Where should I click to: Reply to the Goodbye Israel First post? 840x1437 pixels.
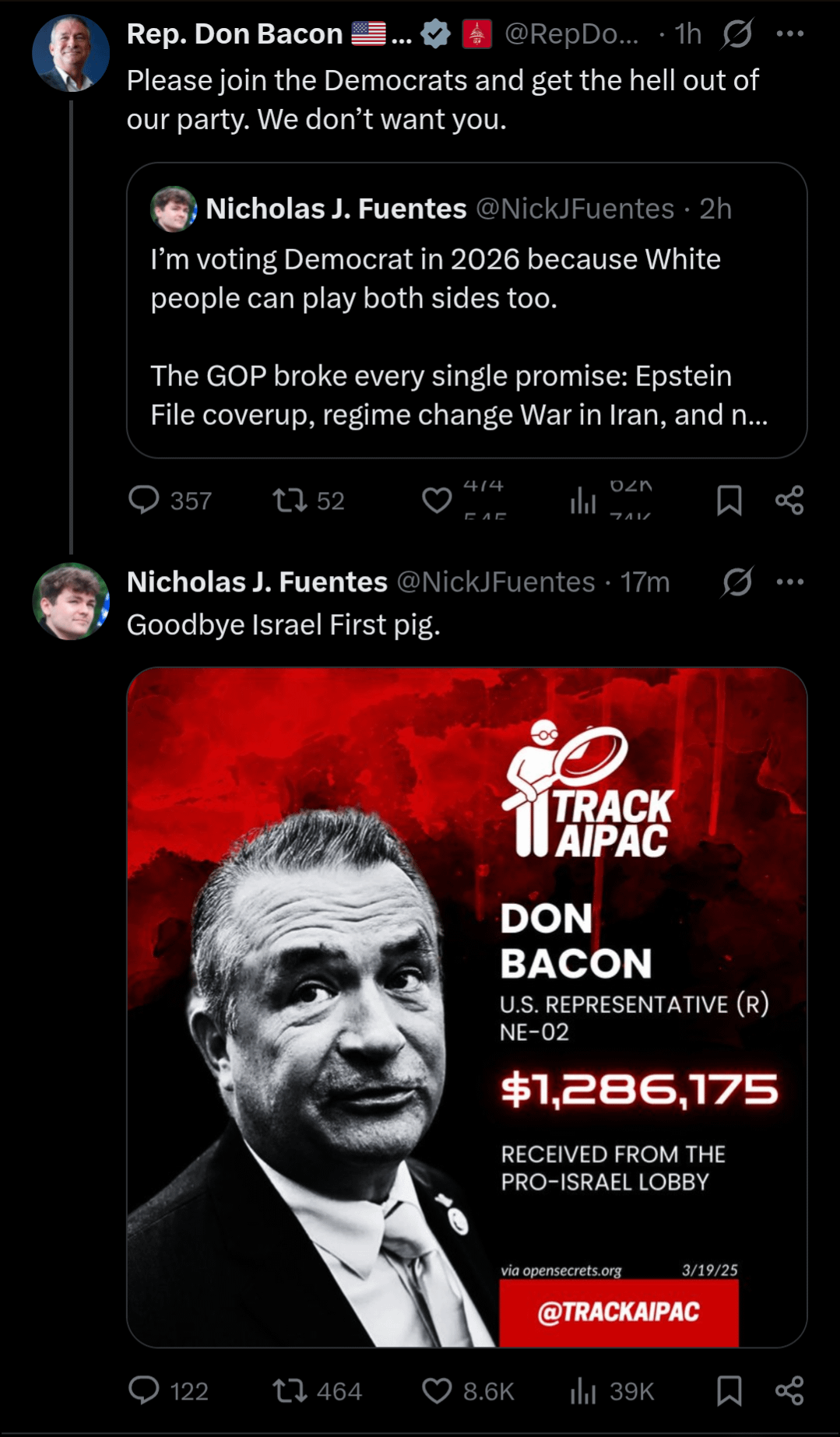click(x=144, y=1390)
